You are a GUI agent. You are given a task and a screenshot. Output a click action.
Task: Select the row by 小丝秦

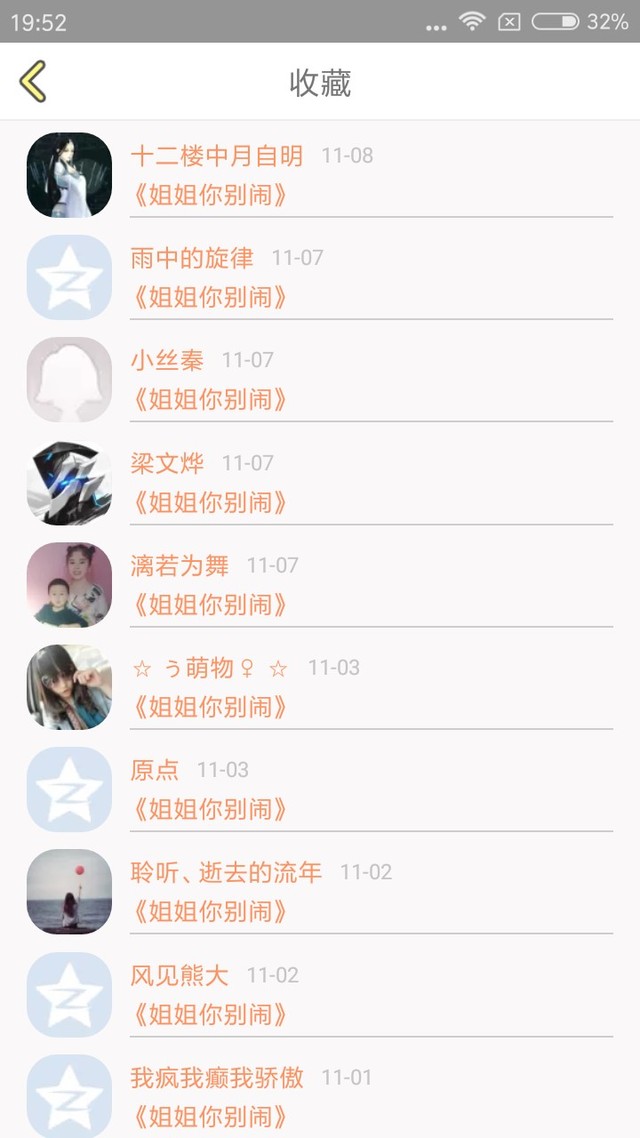click(320, 380)
